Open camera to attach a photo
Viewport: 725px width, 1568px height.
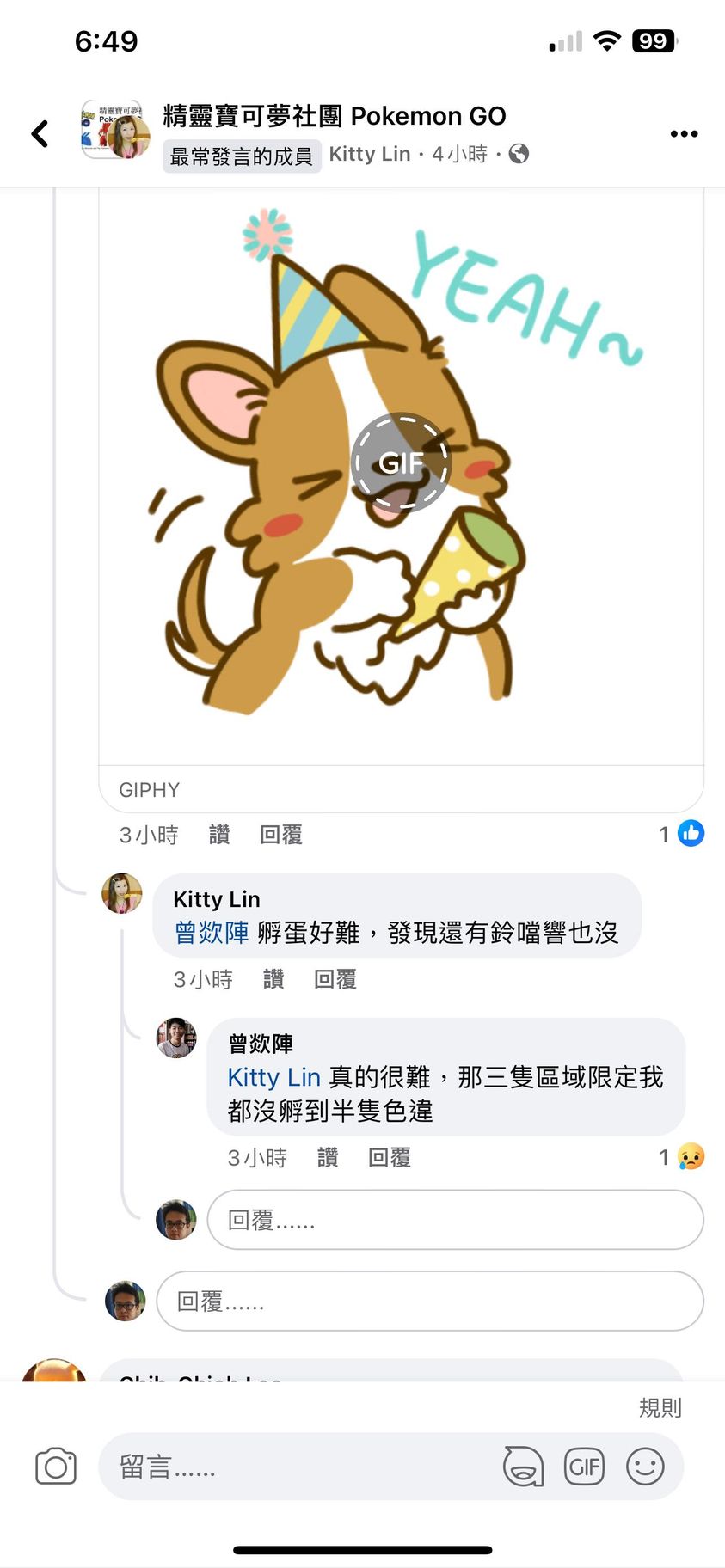point(56,1467)
